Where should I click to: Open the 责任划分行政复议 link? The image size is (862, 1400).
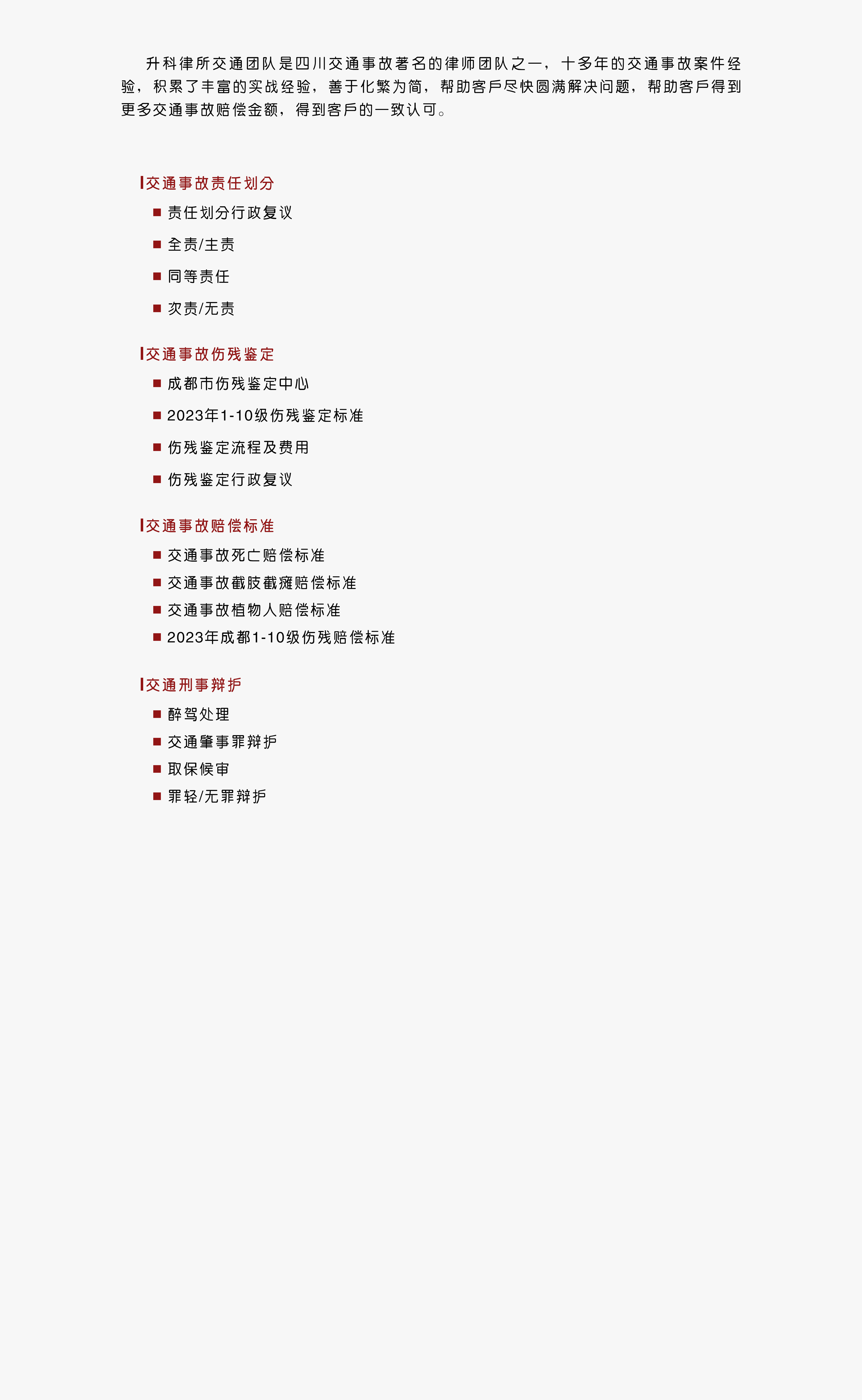click(x=230, y=213)
